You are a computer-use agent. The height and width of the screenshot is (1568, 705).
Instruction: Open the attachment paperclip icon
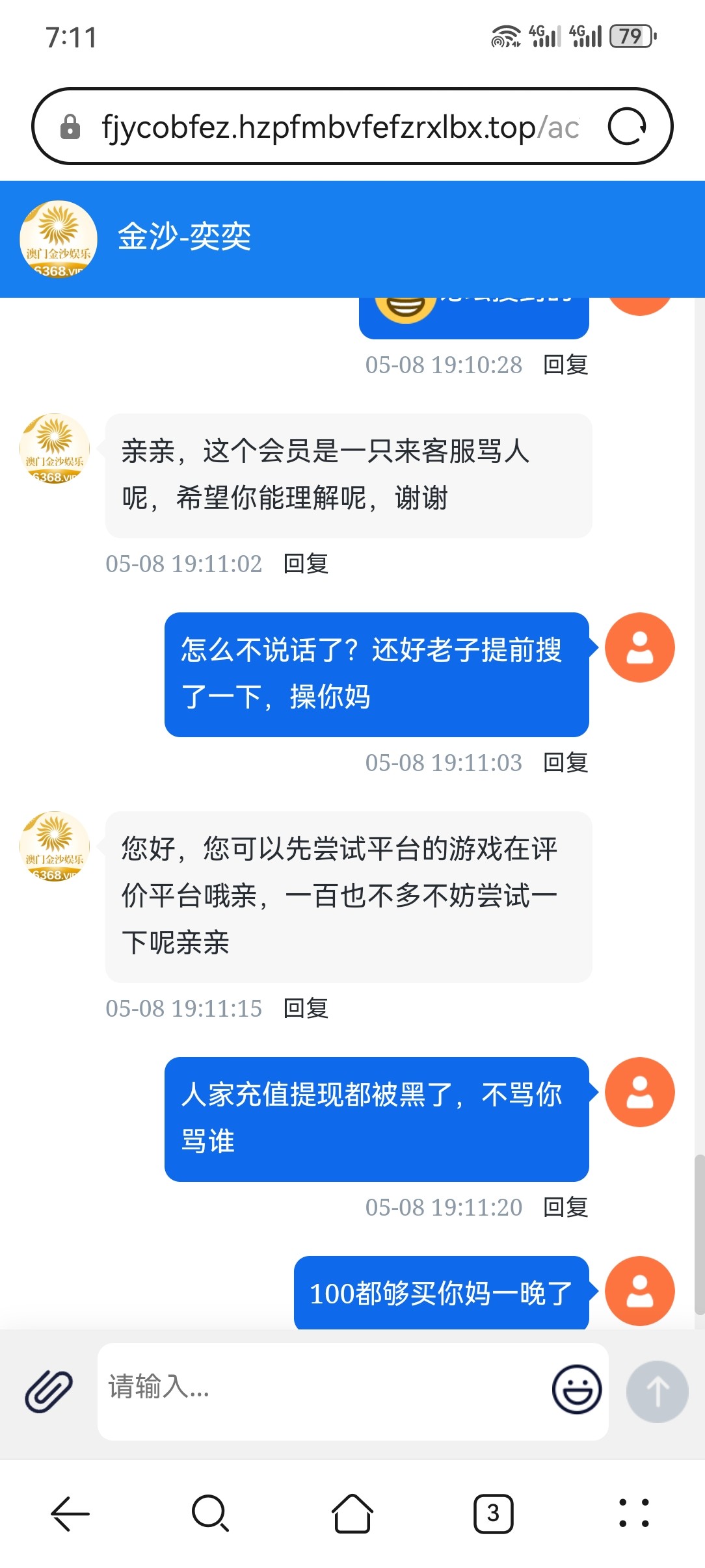48,1391
